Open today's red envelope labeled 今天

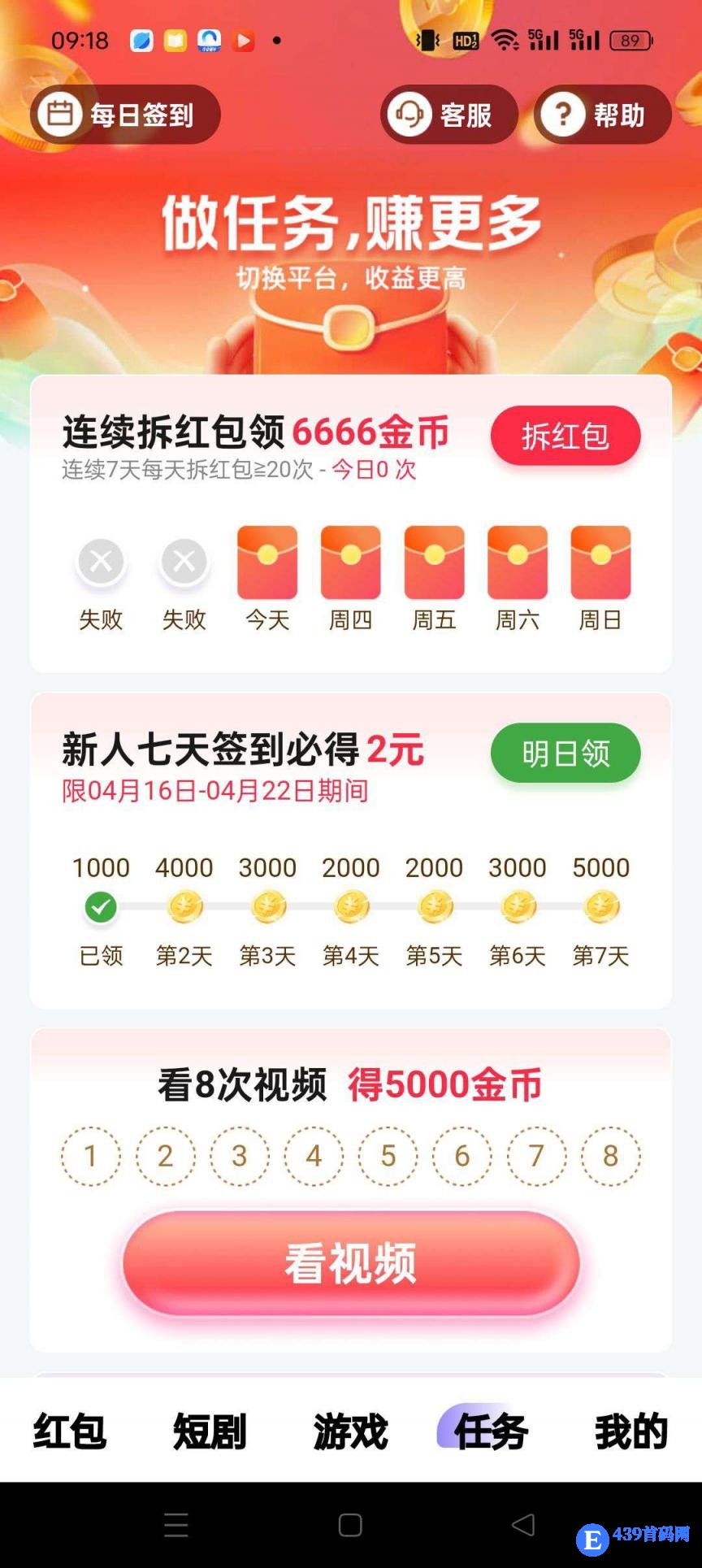click(267, 563)
